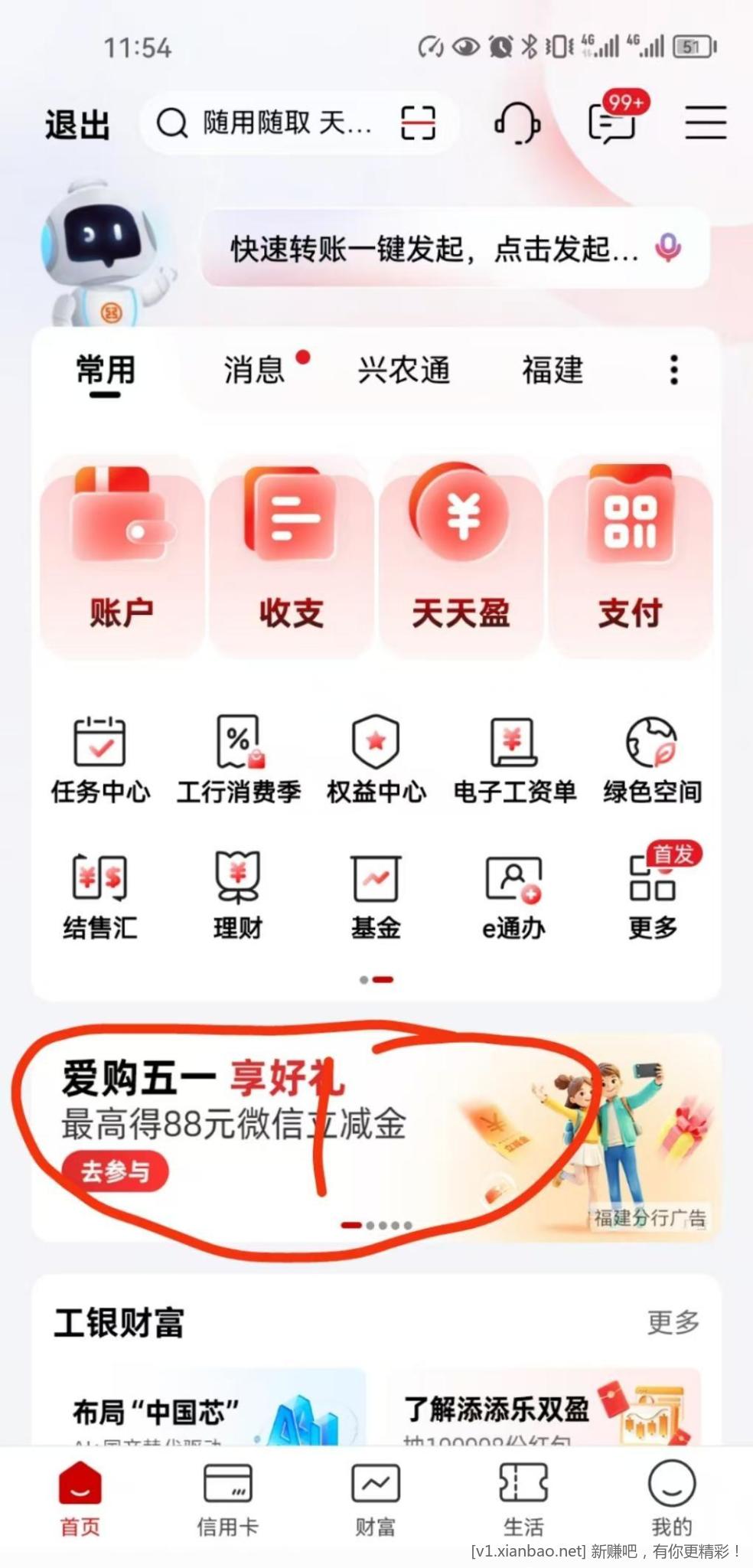Tap the 退出 logout button
The width and height of the screenshot is (753, 1568).
[77, 124]
